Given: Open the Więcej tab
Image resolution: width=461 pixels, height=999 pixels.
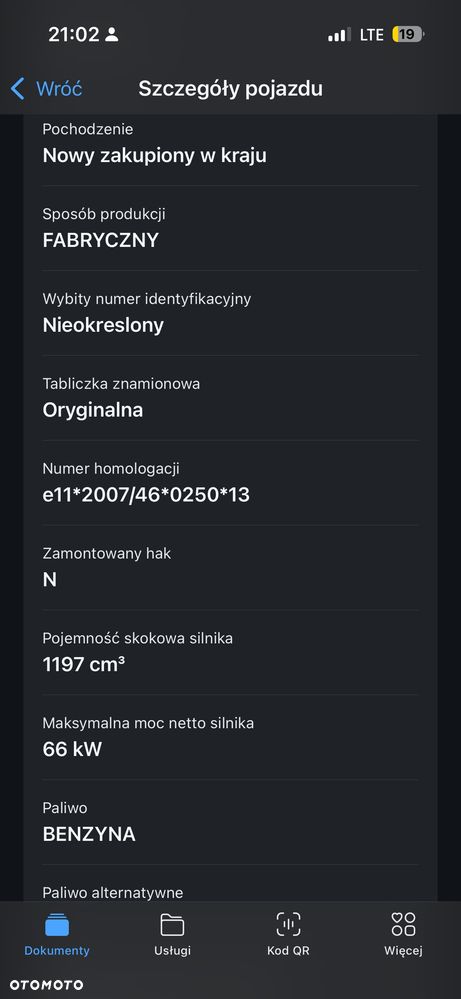Looking at the screenshot, I should [403, 934].
